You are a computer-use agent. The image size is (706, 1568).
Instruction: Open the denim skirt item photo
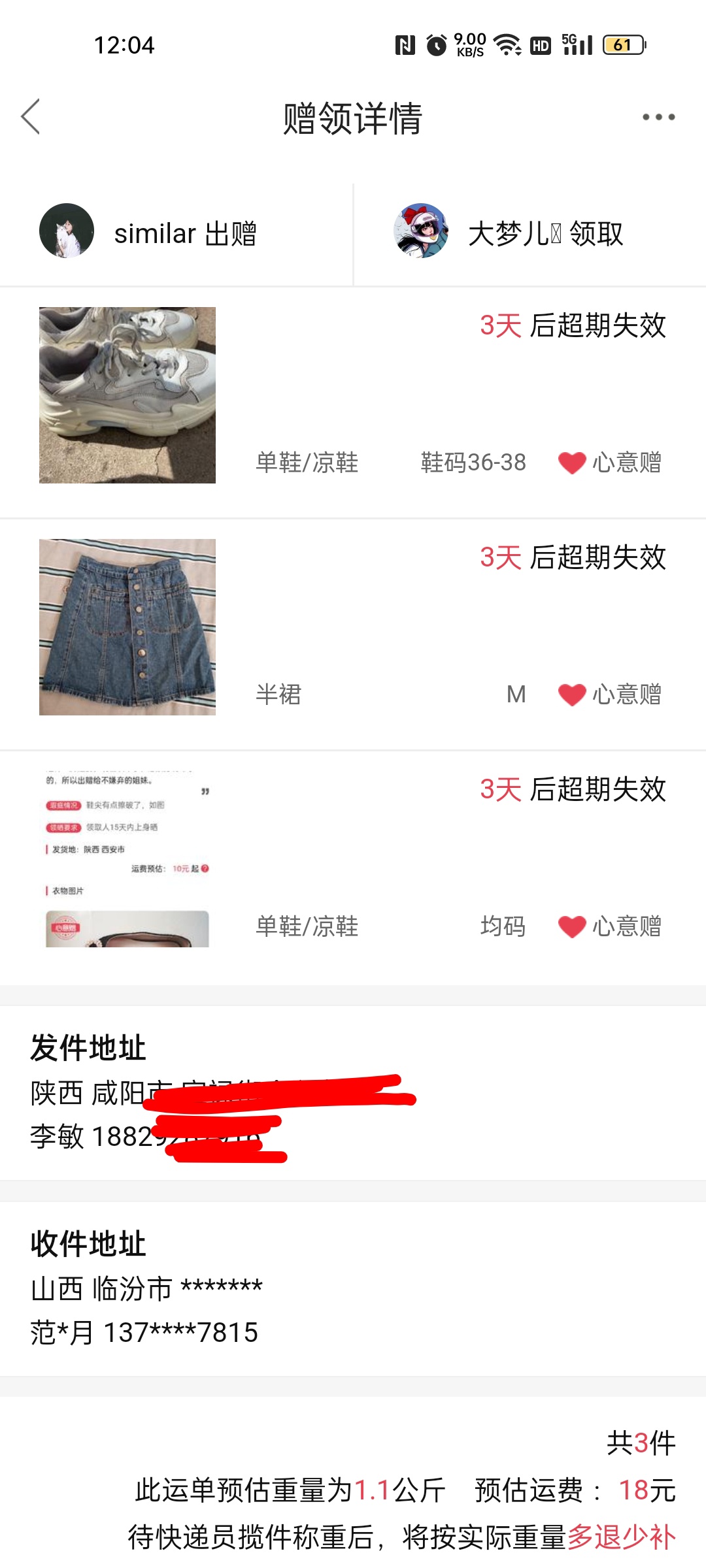(127, 627)
